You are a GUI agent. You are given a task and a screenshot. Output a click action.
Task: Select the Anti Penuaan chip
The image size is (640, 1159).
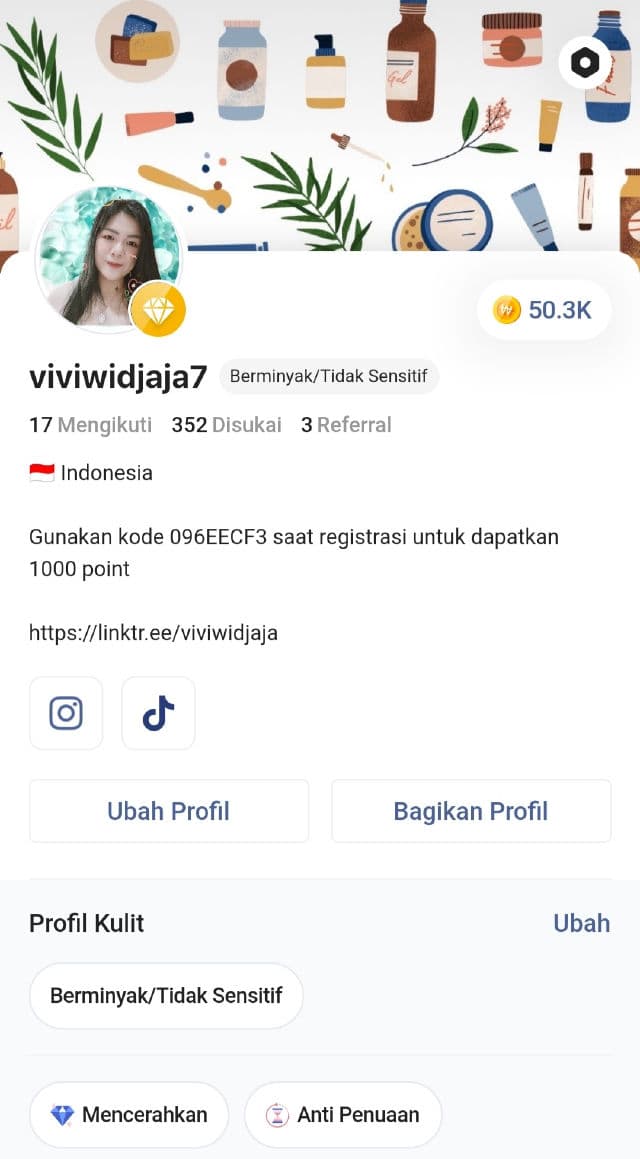[x=343, y=1115]
